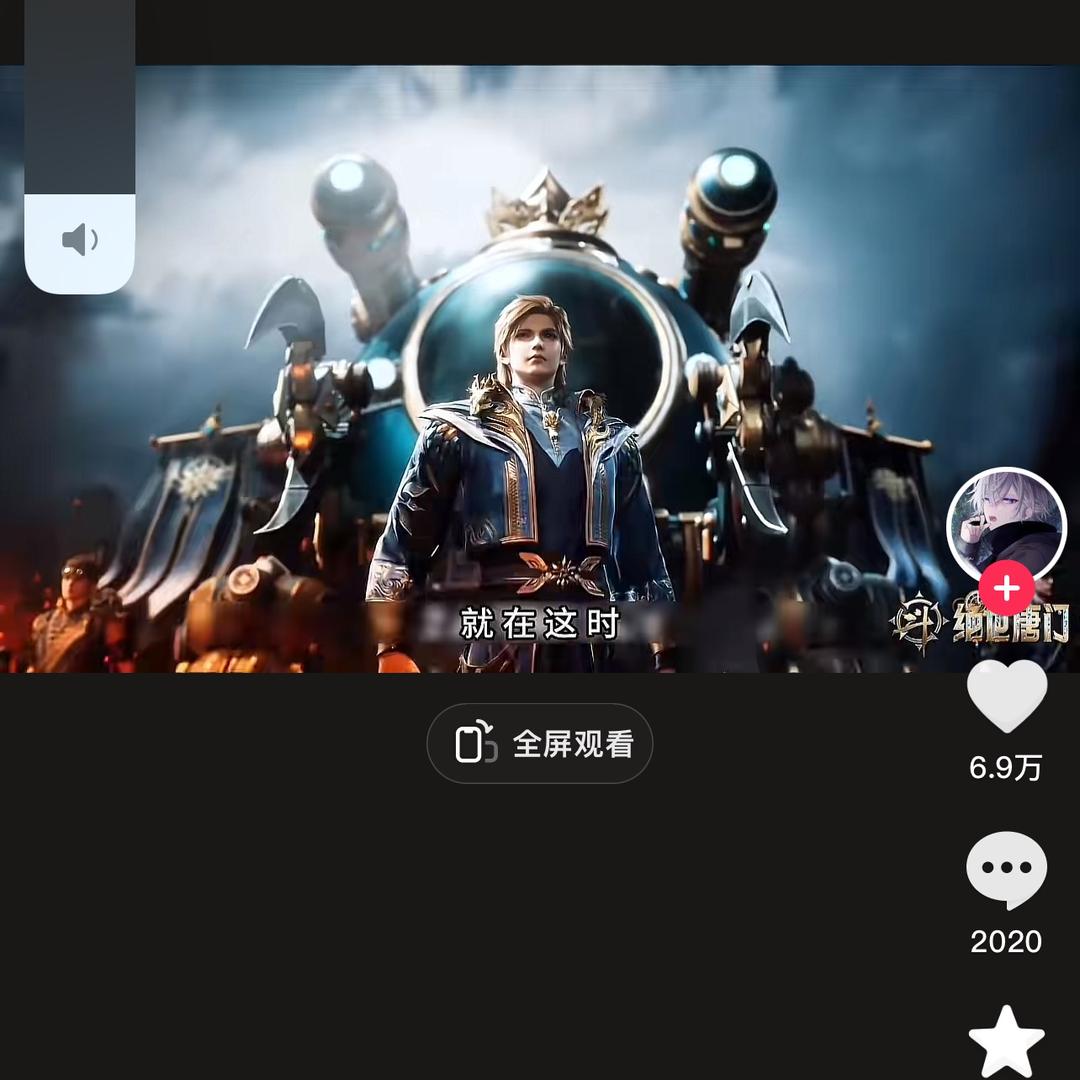Add the video to favorites with star
This screenshot has width=1080, height=1080.
point(1006,1042)
